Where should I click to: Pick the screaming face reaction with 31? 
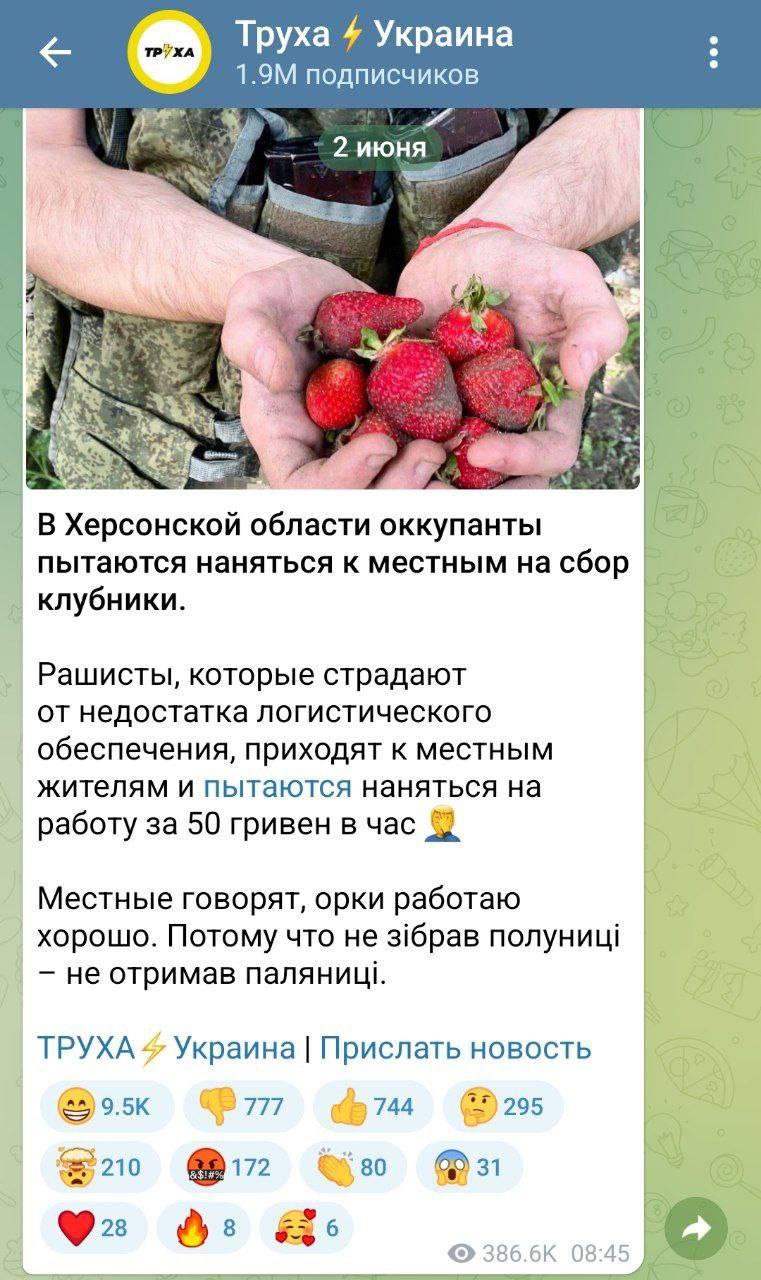pyautogui.click(x=468, y=1167)
